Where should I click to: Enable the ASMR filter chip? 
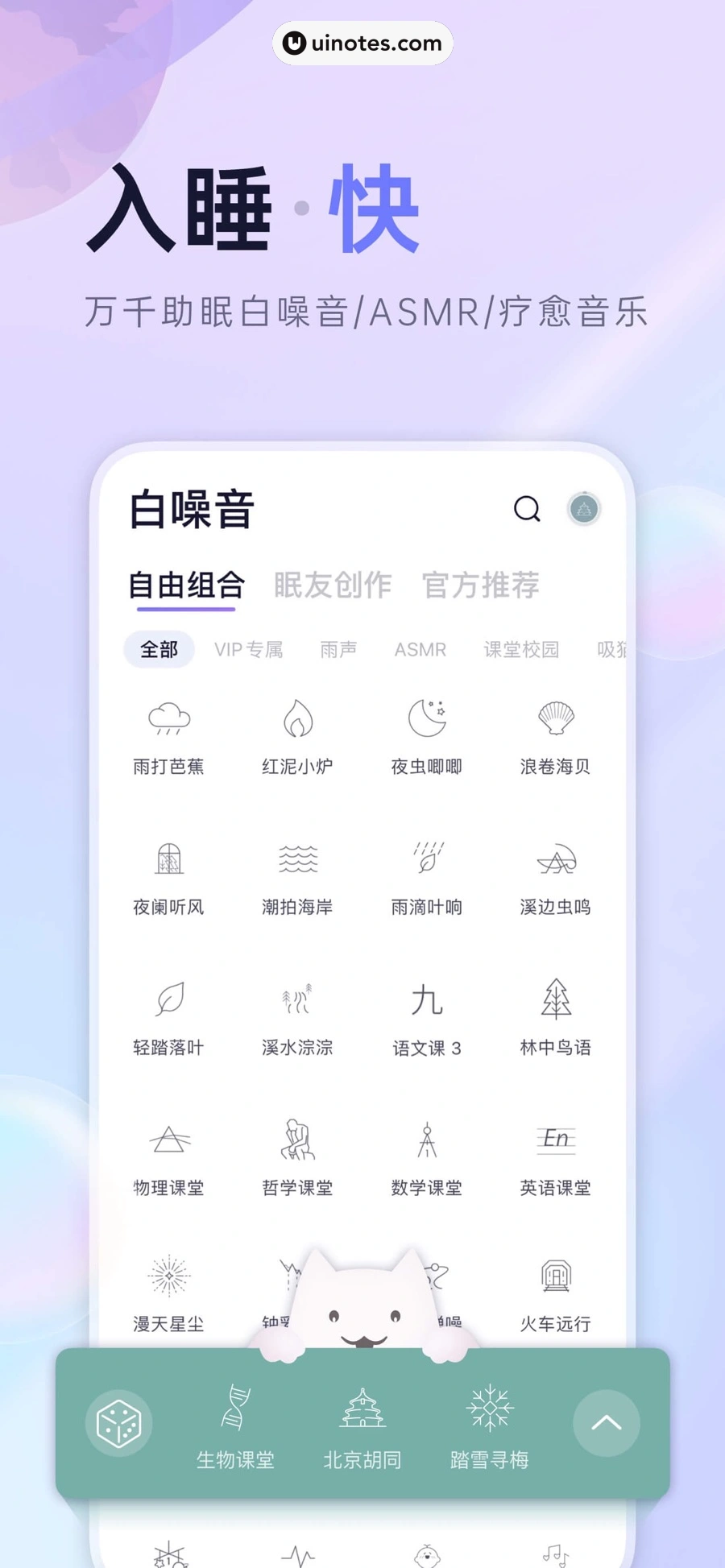420,649
